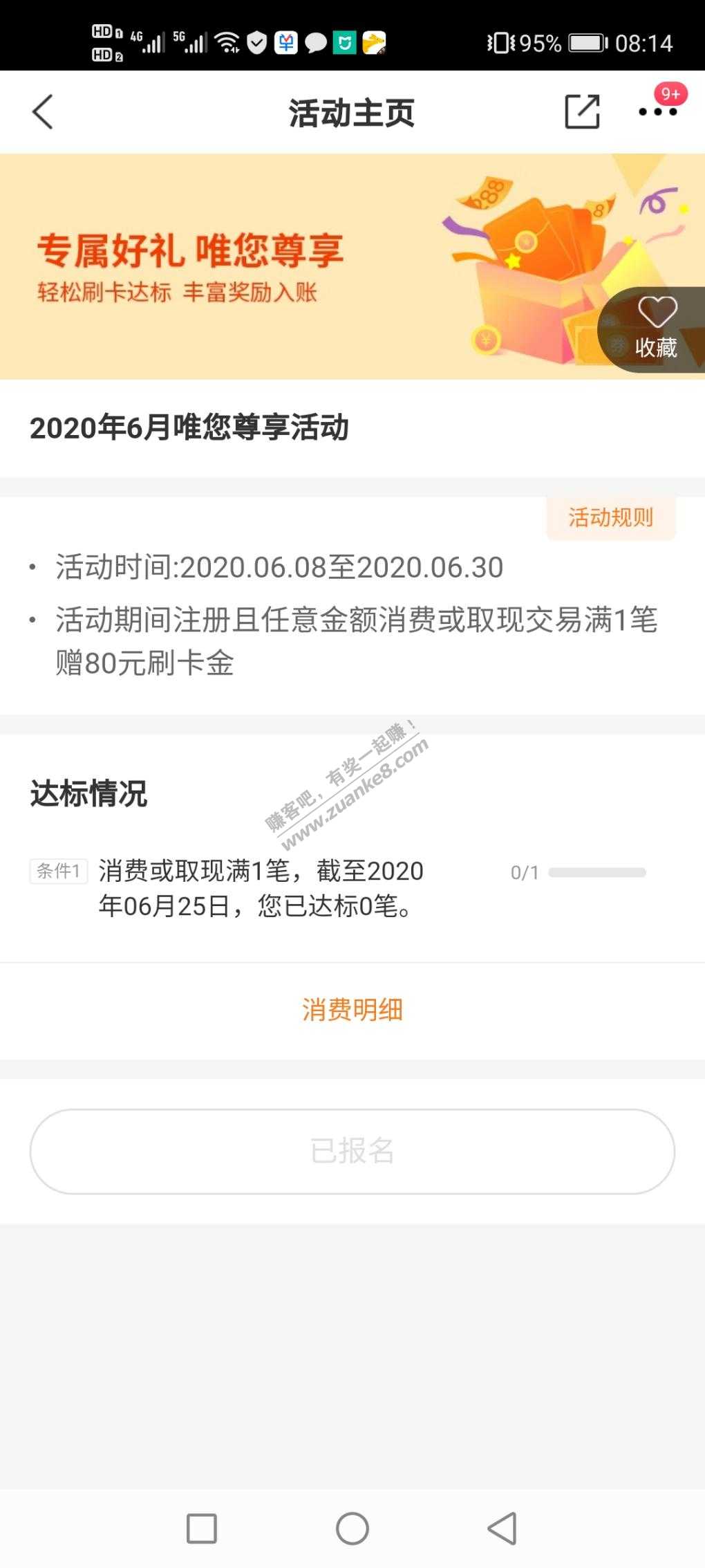This screenshot has height=1568, width=705.
Task: Add this activity to 收藏 favorites
Action: [x=655, y=330]
